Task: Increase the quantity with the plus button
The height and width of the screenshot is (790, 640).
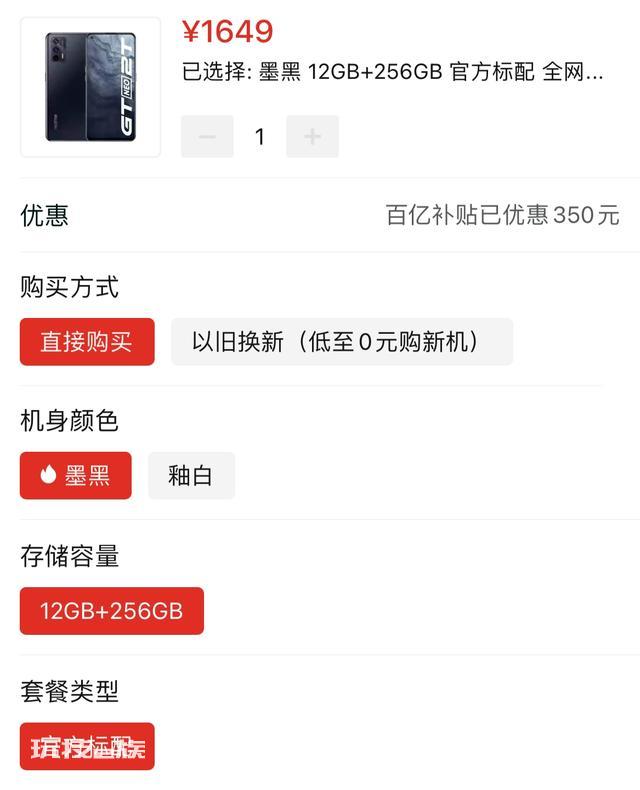Action: click(312, 137)
